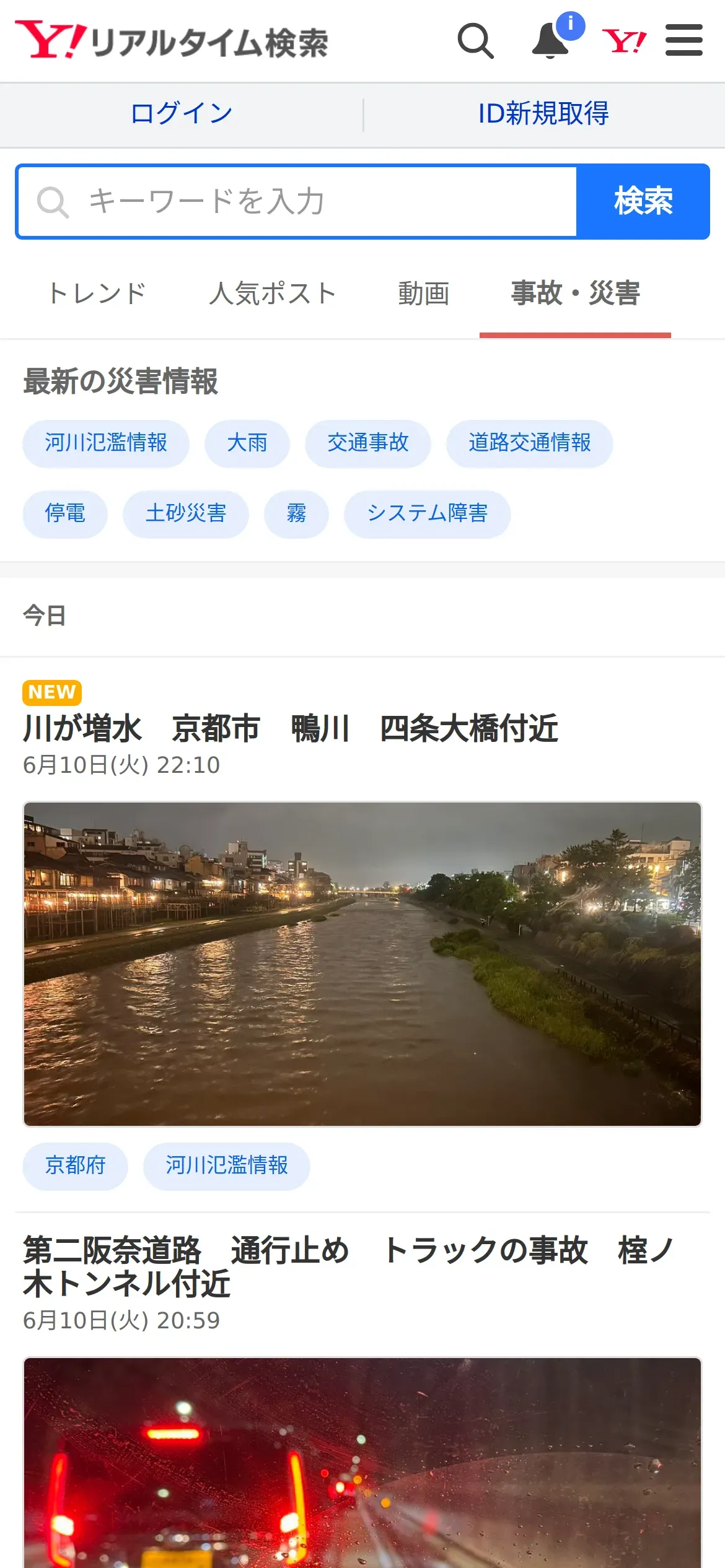Tap the ログイン link
Image resolution: width=725 pixels, height=1568 pixels.
(182, 113)
